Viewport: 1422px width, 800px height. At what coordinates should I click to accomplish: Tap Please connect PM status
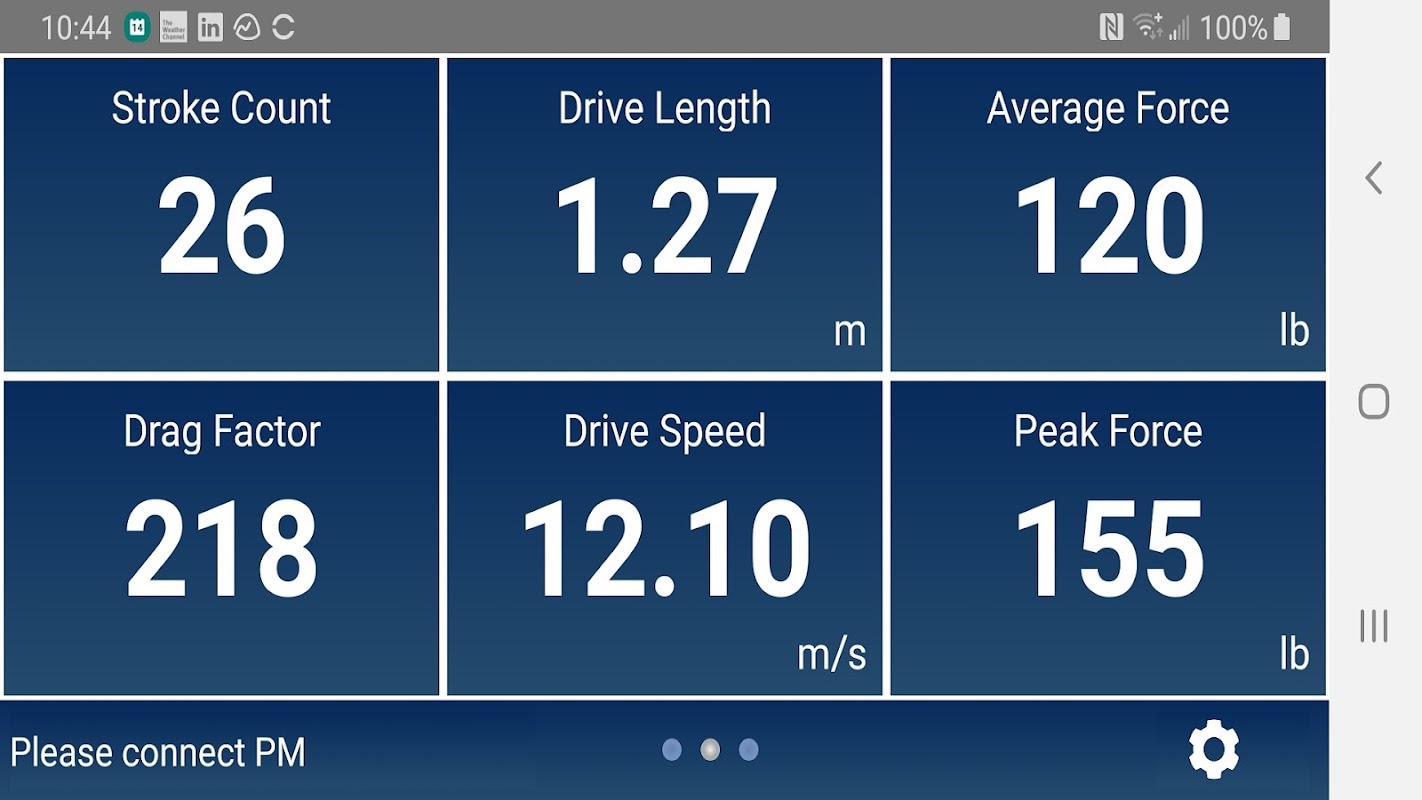coord(158,752)
